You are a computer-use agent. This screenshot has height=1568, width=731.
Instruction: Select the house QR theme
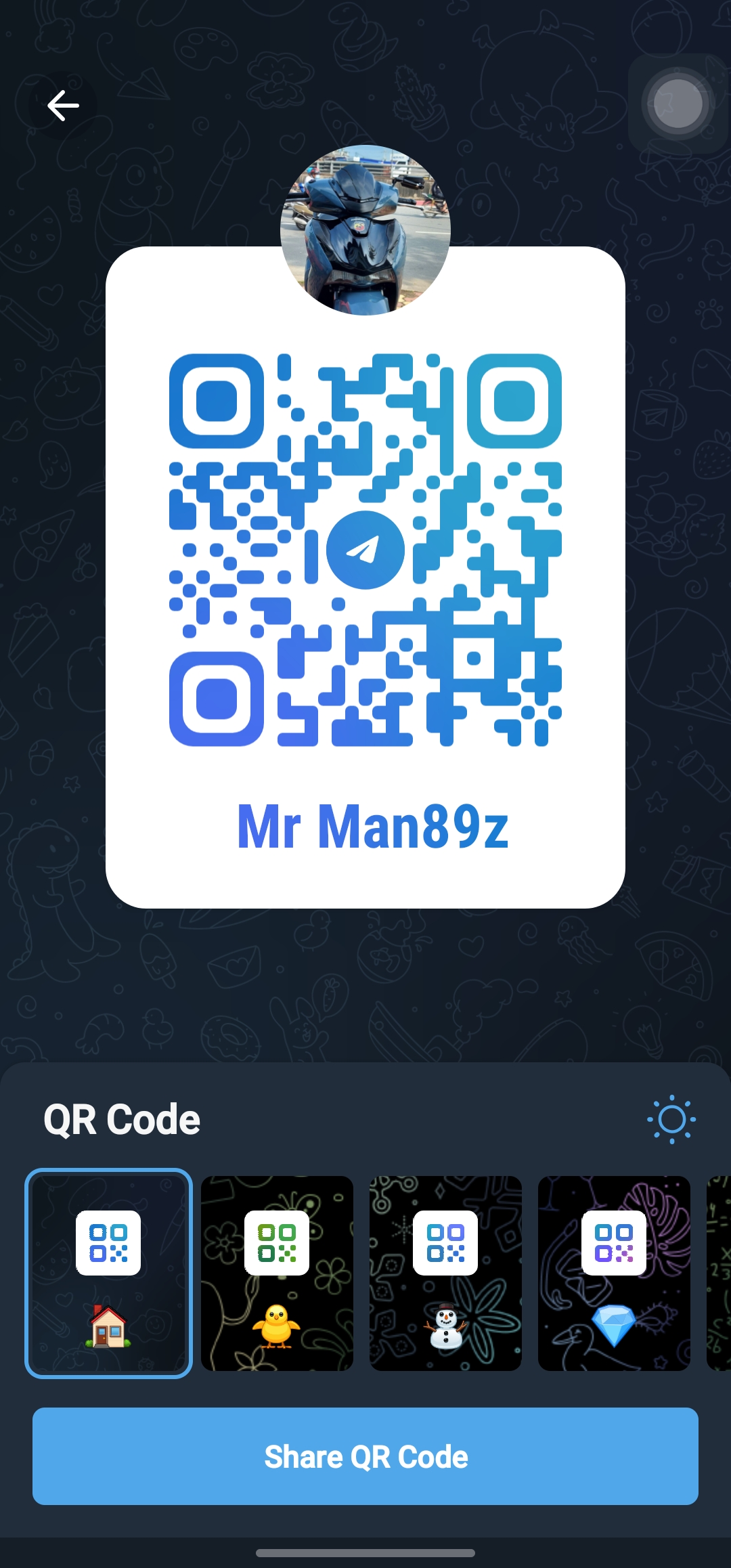tap(108, 1273)
